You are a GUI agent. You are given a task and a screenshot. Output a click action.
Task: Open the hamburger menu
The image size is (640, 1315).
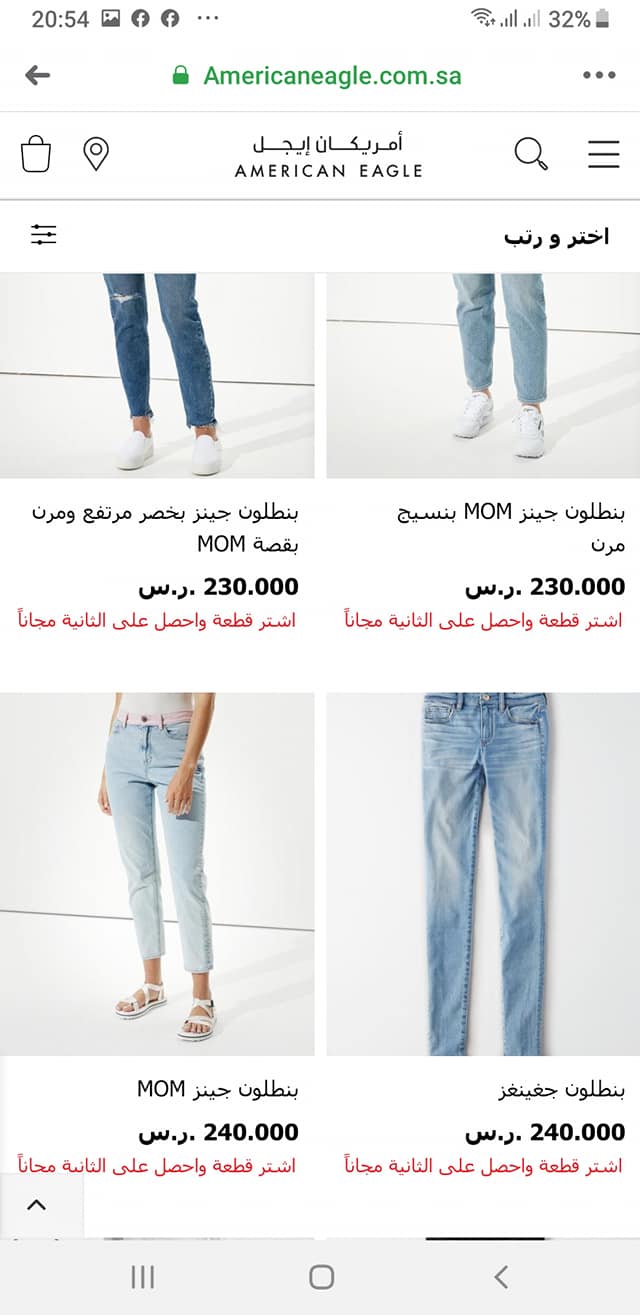pos(604,155)
